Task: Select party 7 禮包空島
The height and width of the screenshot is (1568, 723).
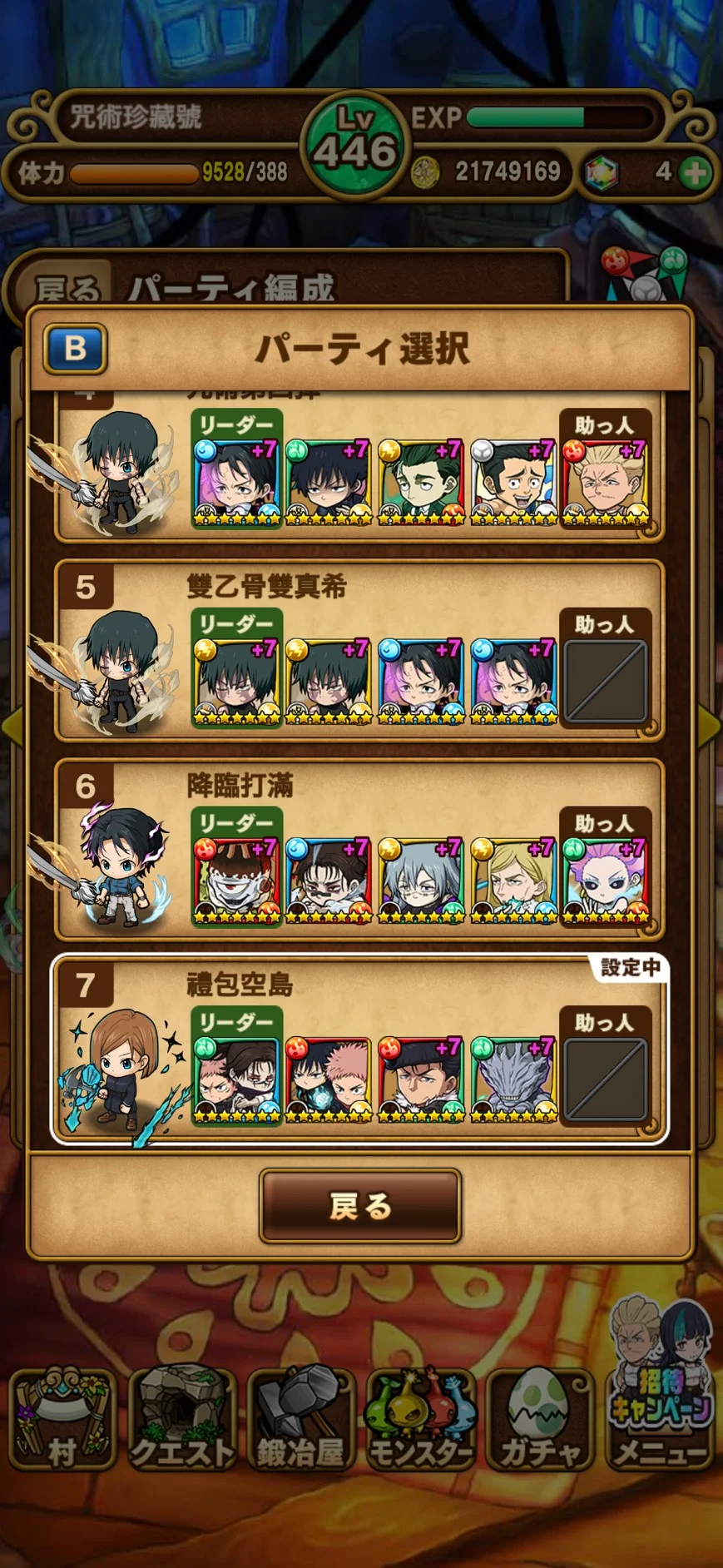Action: [x=359, y=1049]
